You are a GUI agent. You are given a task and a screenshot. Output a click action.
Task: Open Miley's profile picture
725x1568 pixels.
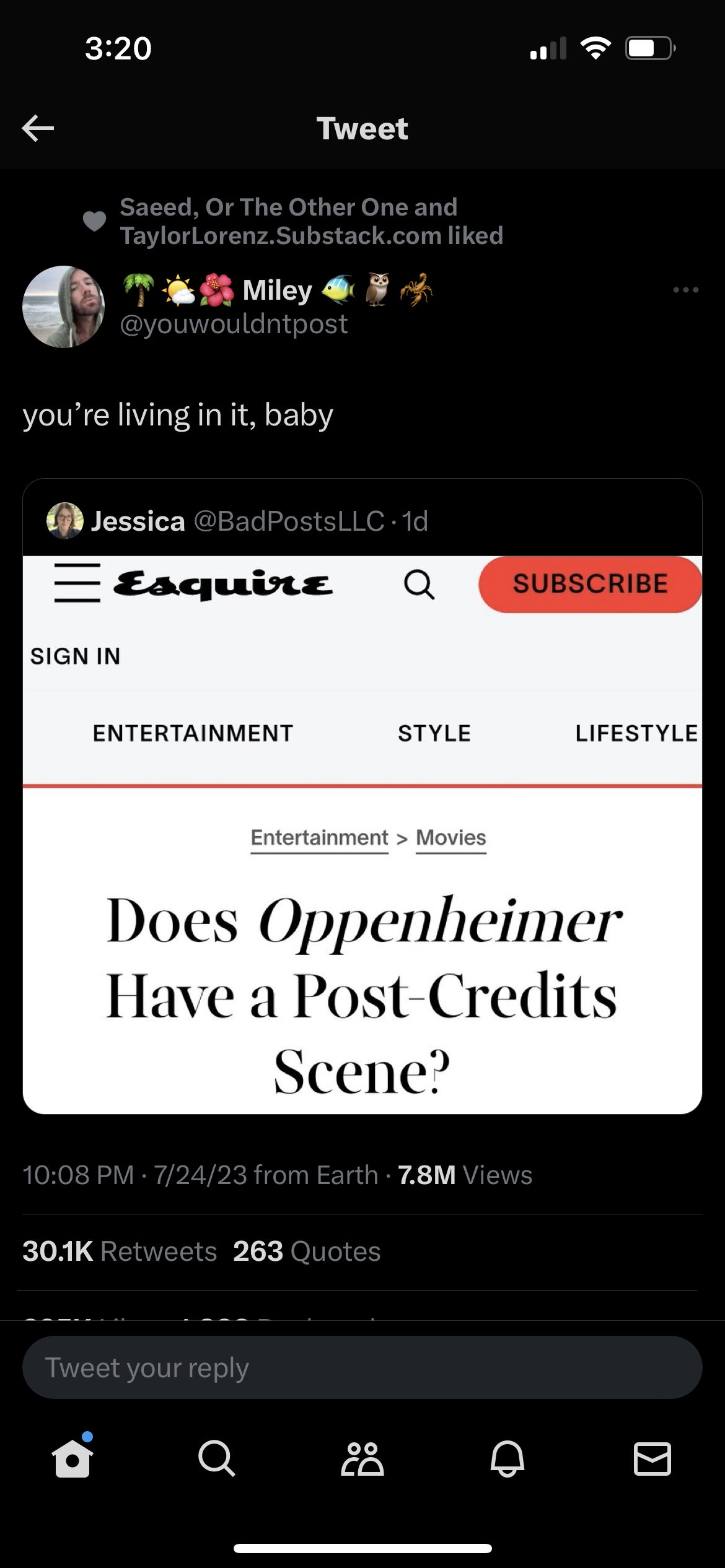click(x=63, y=307)
